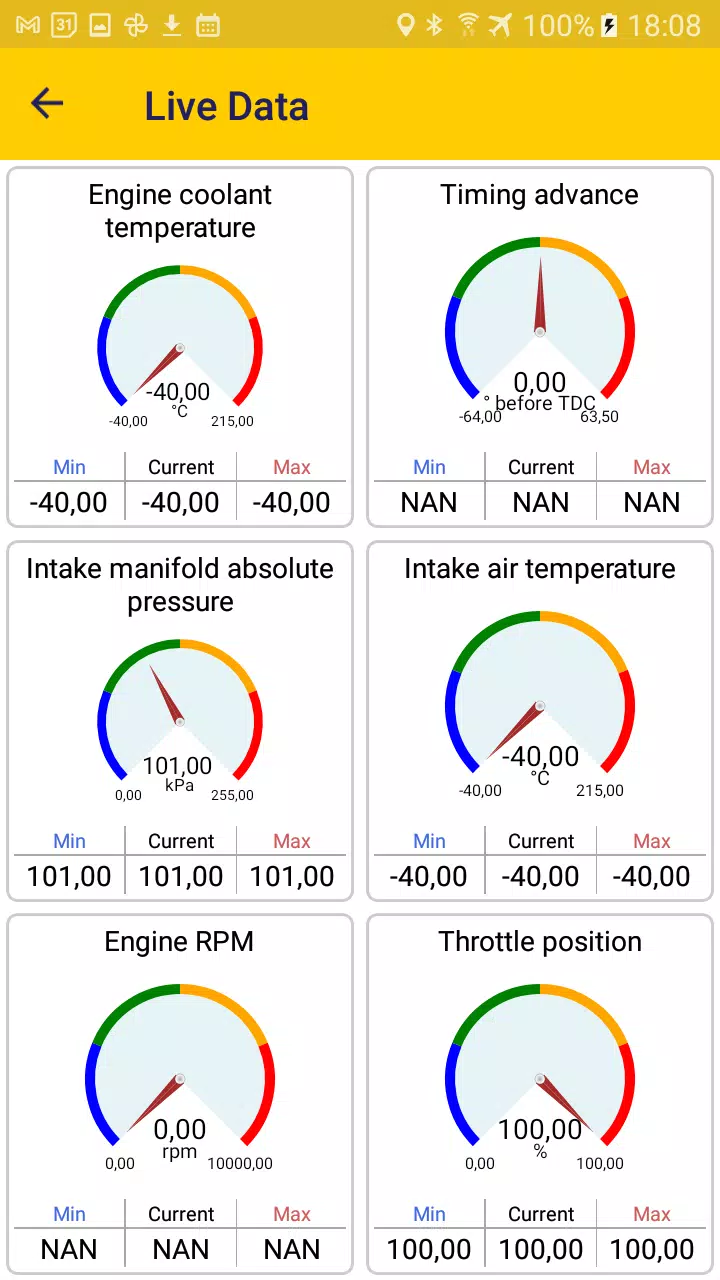This screenshot has height=1280, width=720.
Task: Open the Engine coolant temperature card
Action: coord(180,347)
